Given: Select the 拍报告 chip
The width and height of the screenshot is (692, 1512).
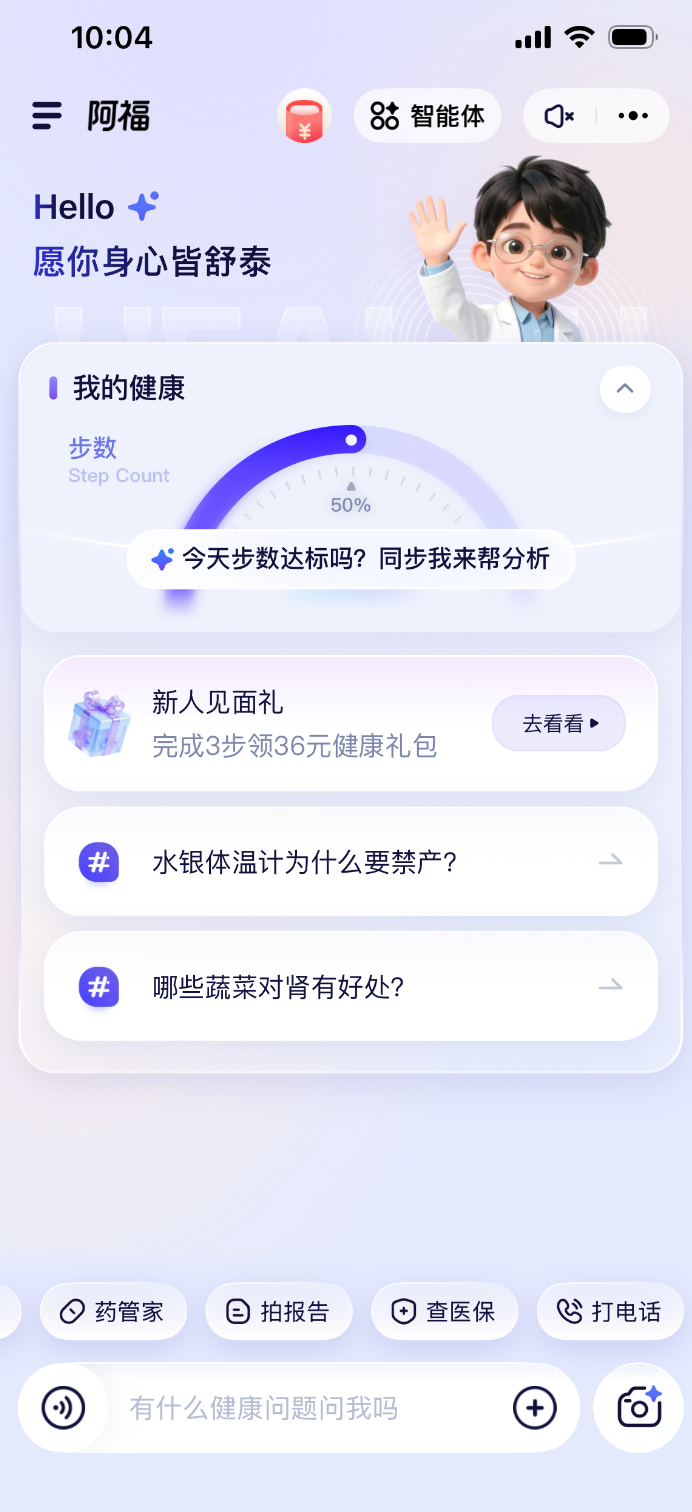Looking at the screenshot, I should (279, 1311).
